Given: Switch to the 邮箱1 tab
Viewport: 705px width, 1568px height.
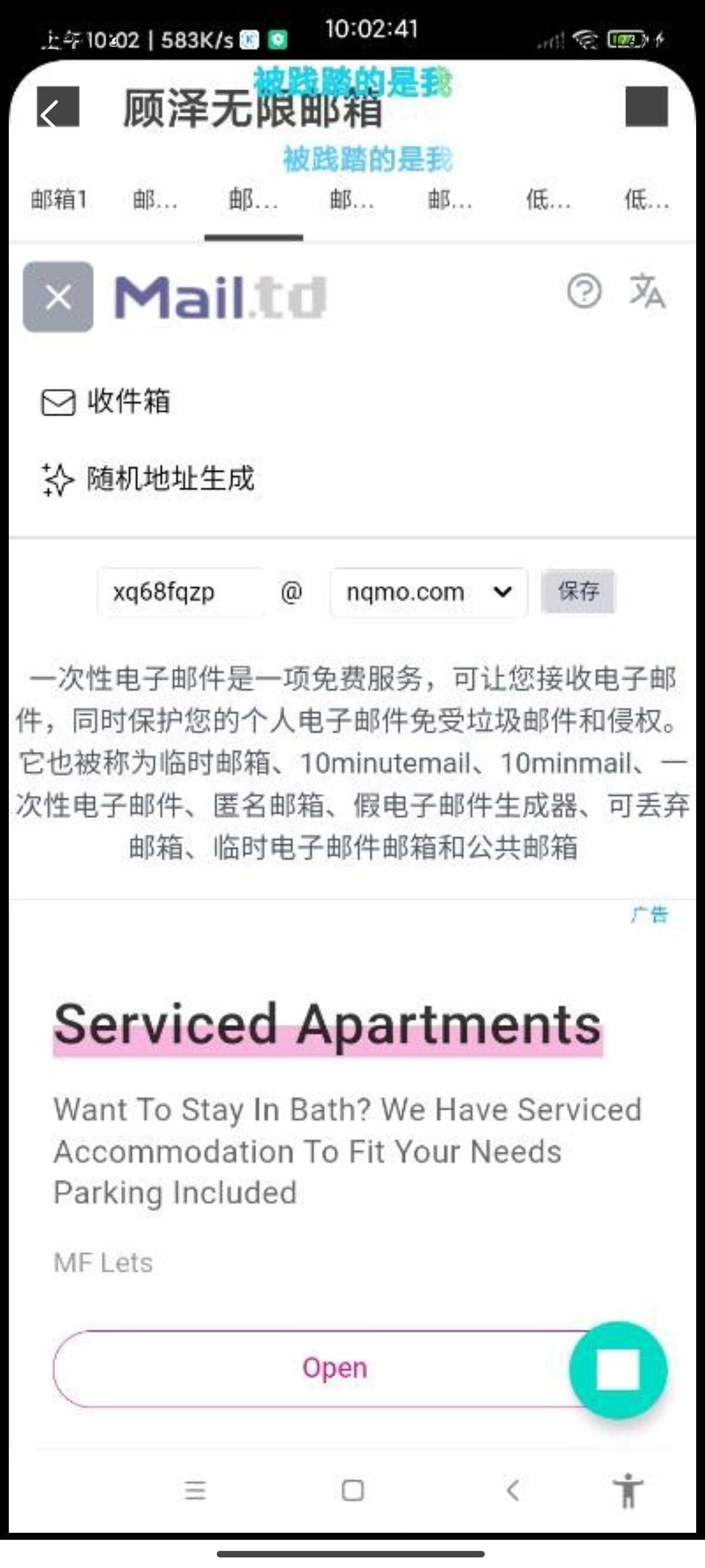Looking at the screenshot, I should point(58,200).
